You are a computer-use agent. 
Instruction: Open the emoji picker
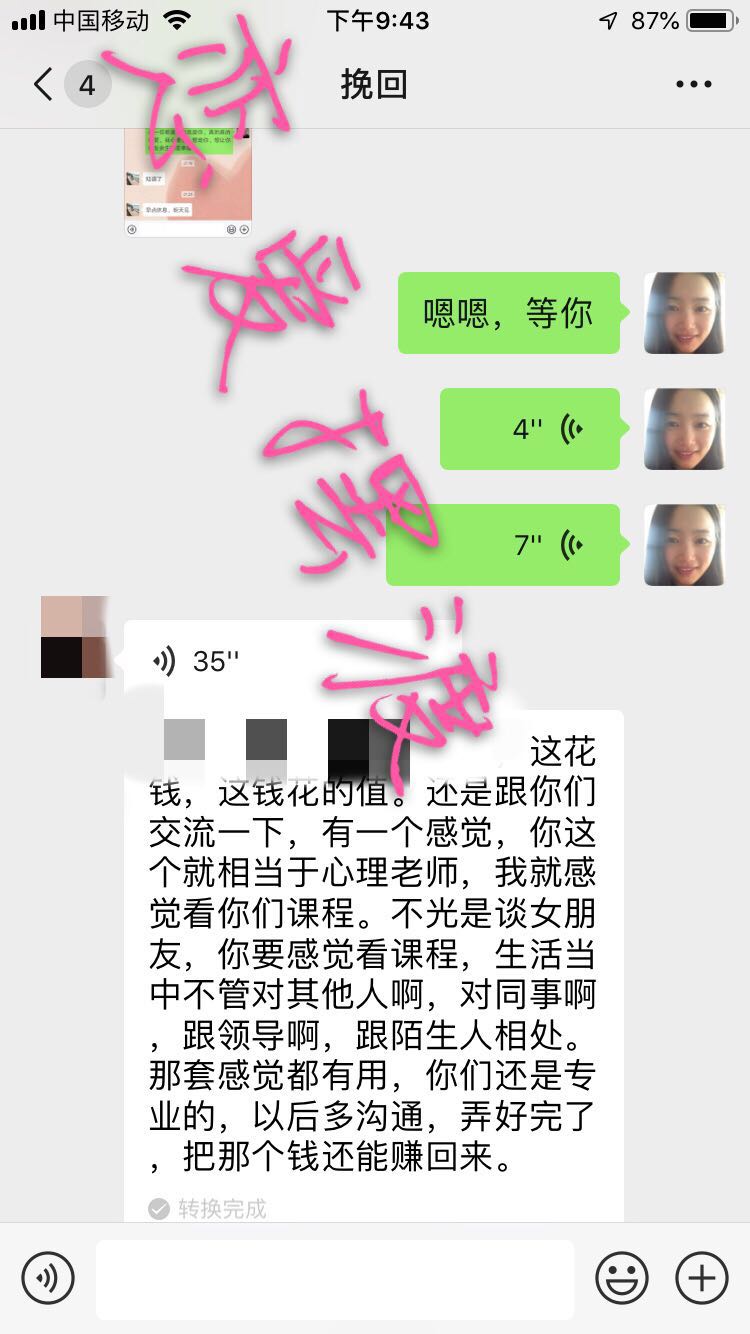coord(621,1278)
